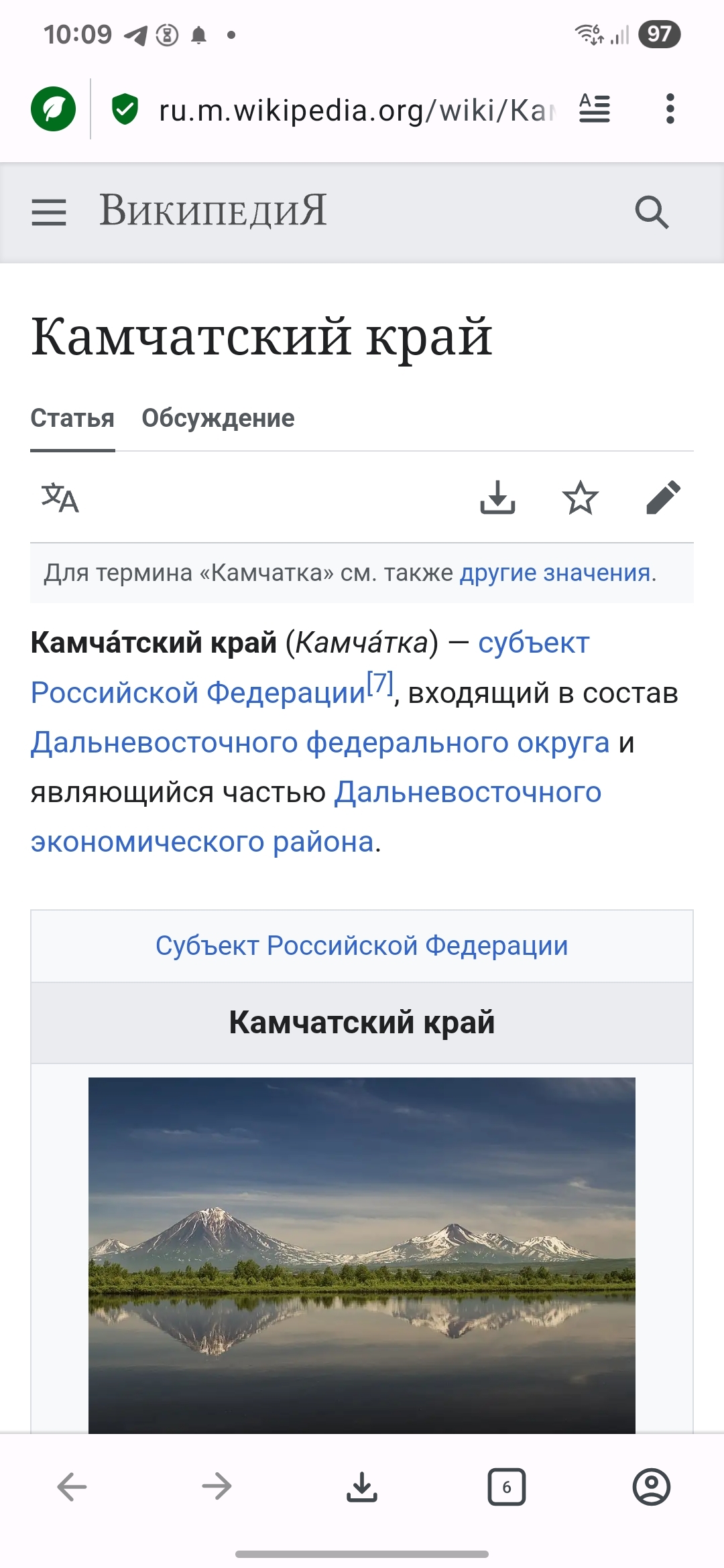Open the browser tabs switcher
The width and height of the screenshot is (724, 1568).
coord(507,1487)
